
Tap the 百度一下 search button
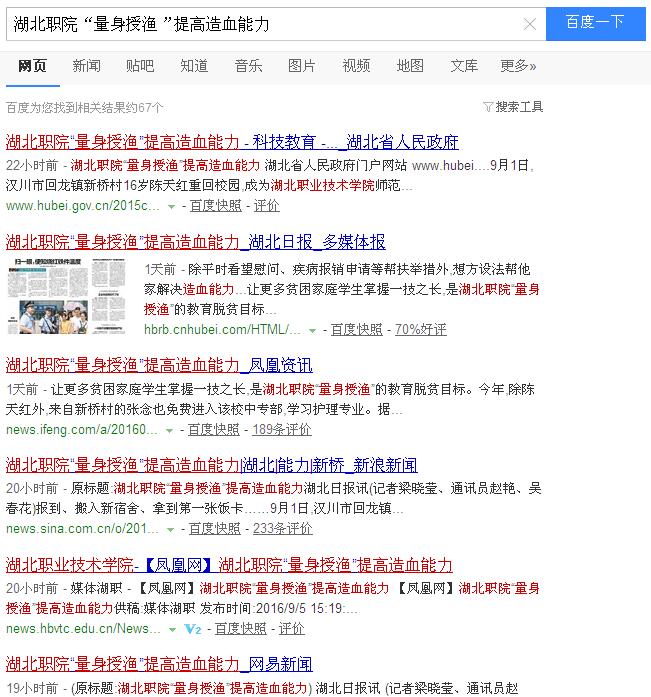pos(595,22)
